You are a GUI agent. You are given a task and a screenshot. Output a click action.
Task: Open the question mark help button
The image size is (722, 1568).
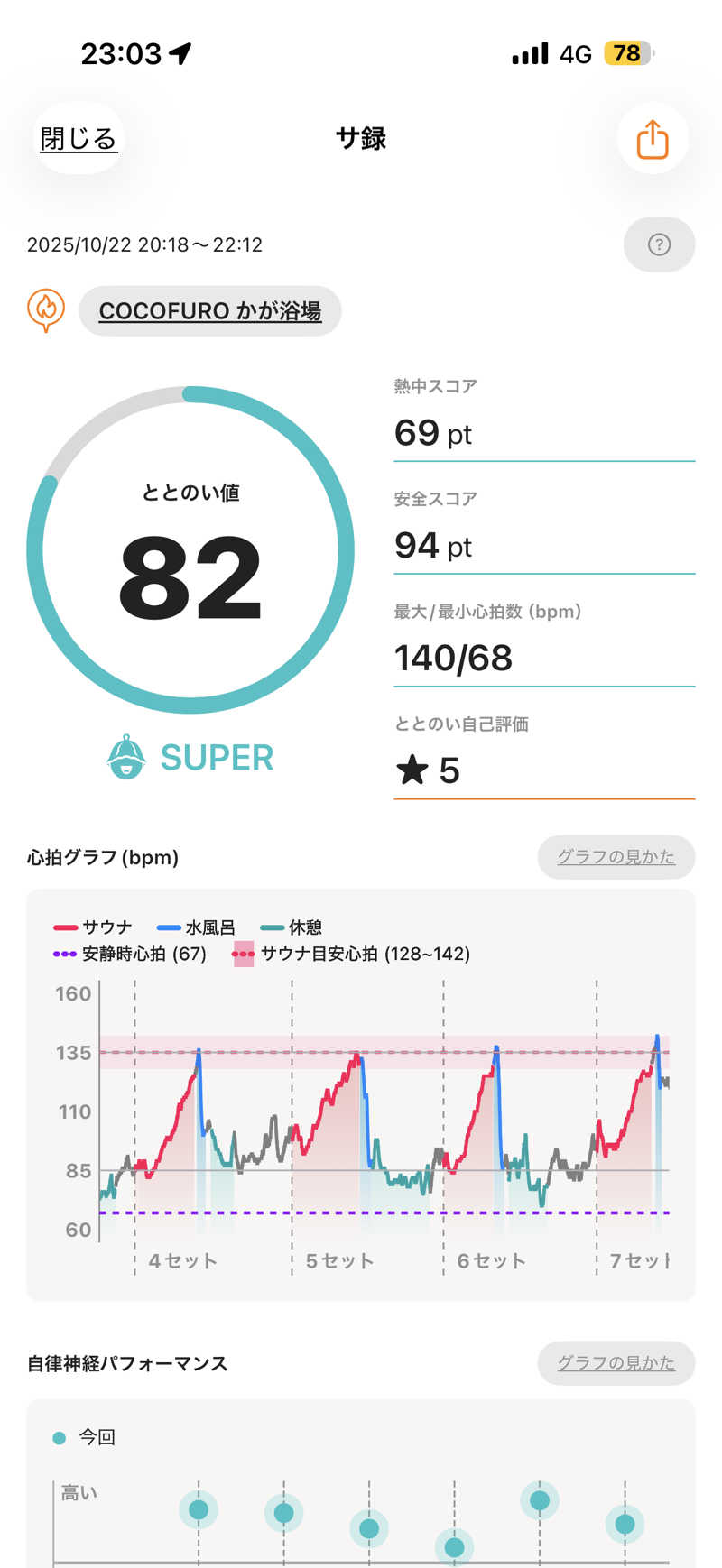click(x=660, y=244)
